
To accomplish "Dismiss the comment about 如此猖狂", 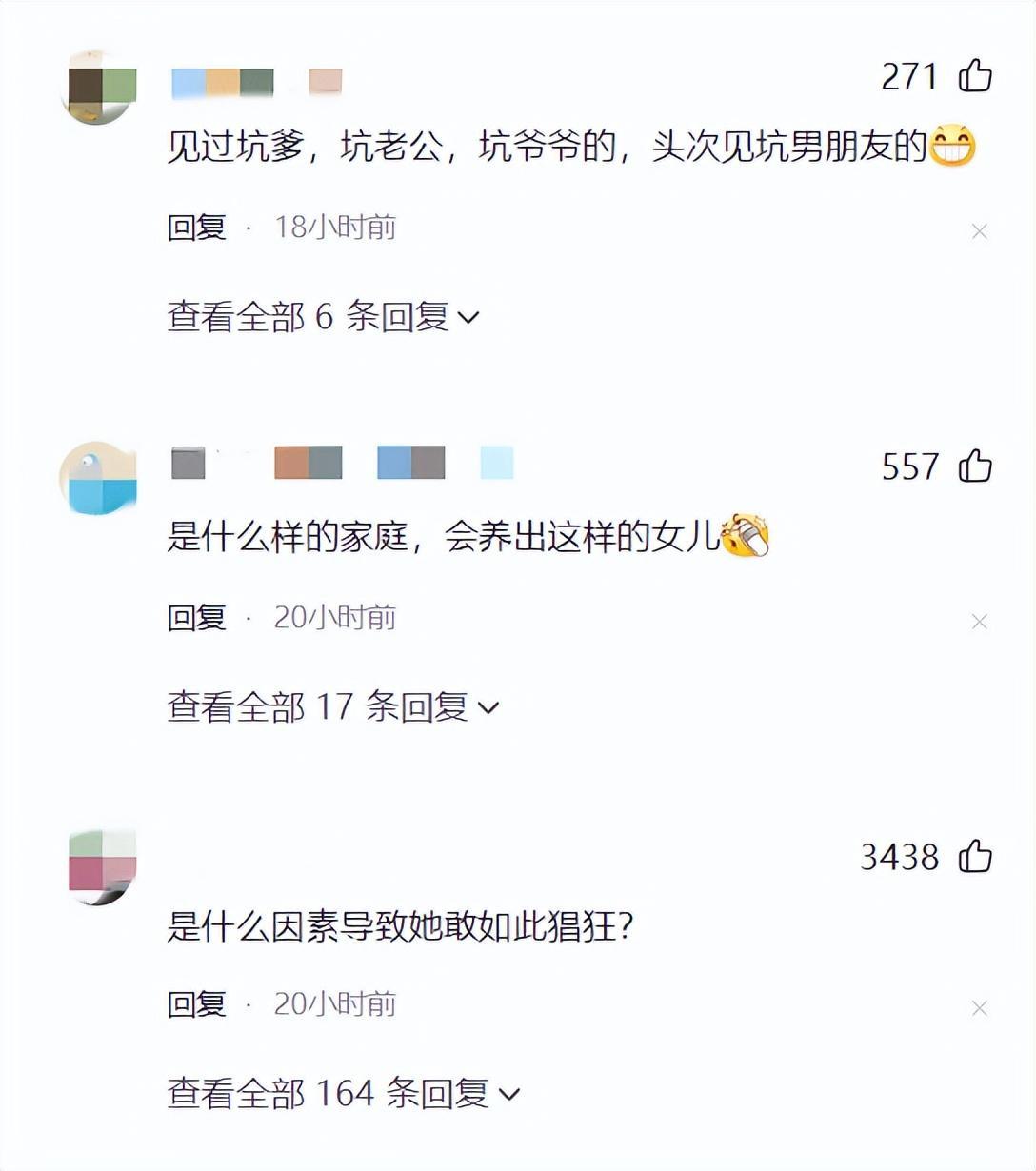I will point(979,1008).
